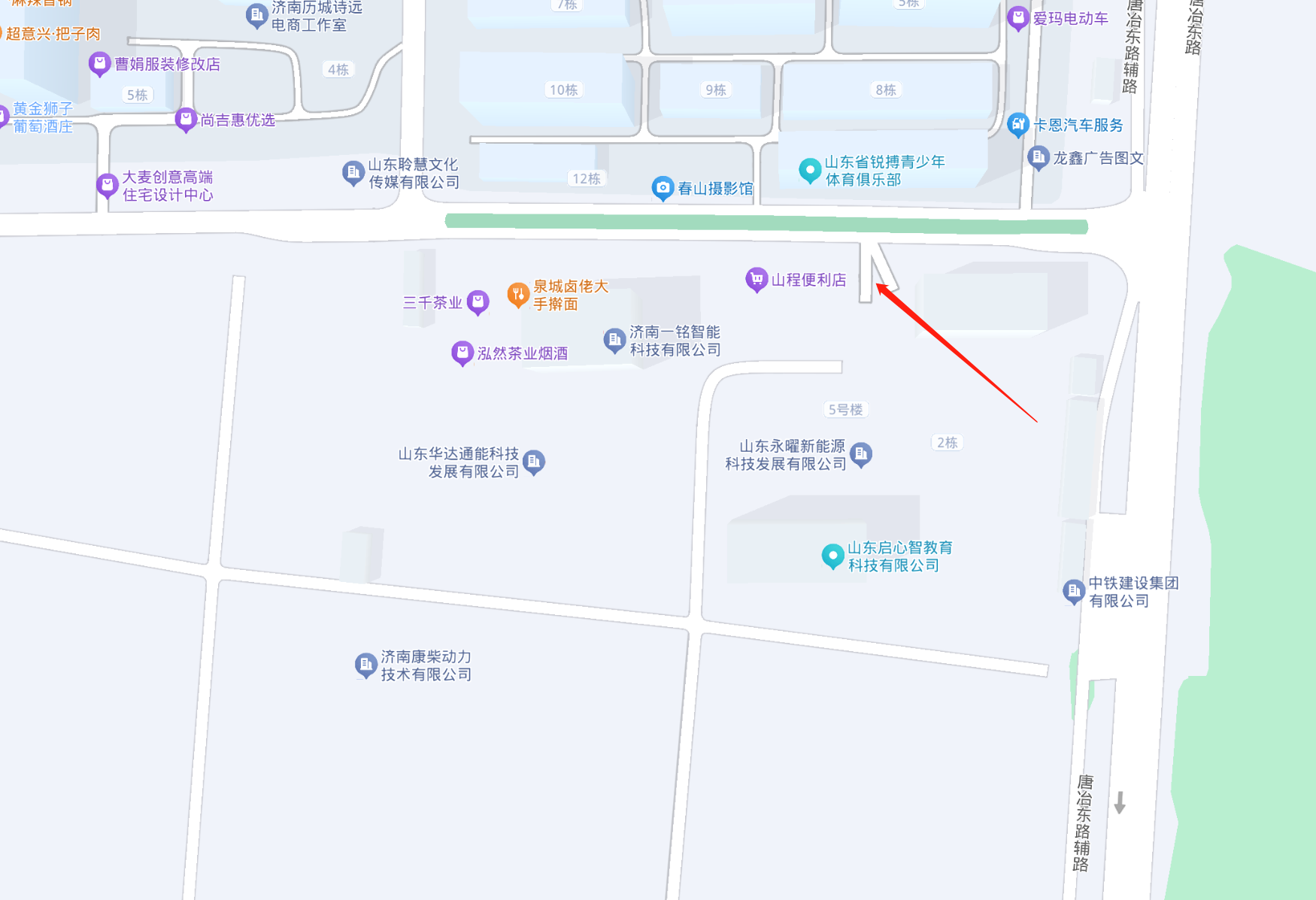Tap the 龙鑫广告图文 marker
Screen dimensions: 1316x900
1038,157
